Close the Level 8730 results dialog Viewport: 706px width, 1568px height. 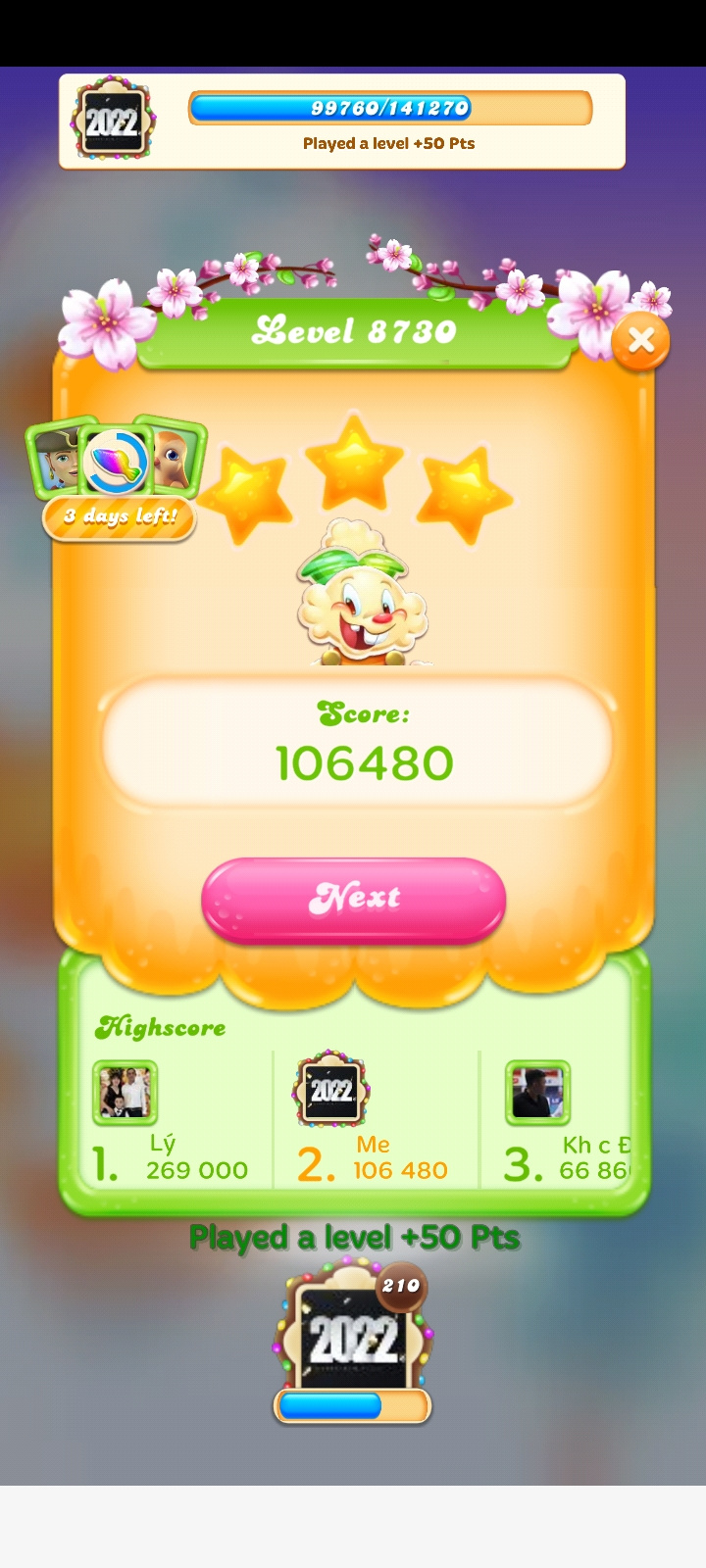click(640, 340)
